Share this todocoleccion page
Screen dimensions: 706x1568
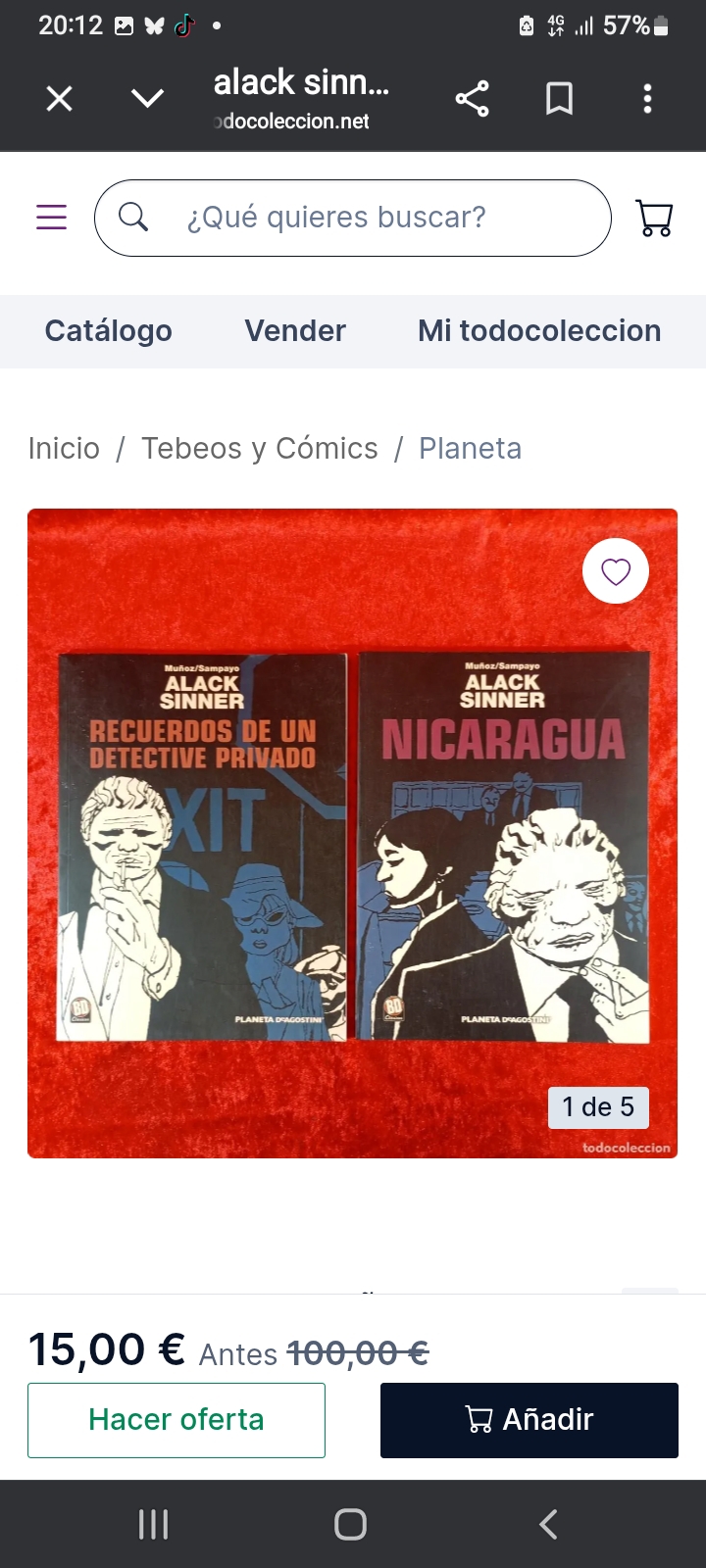point(472,98)
